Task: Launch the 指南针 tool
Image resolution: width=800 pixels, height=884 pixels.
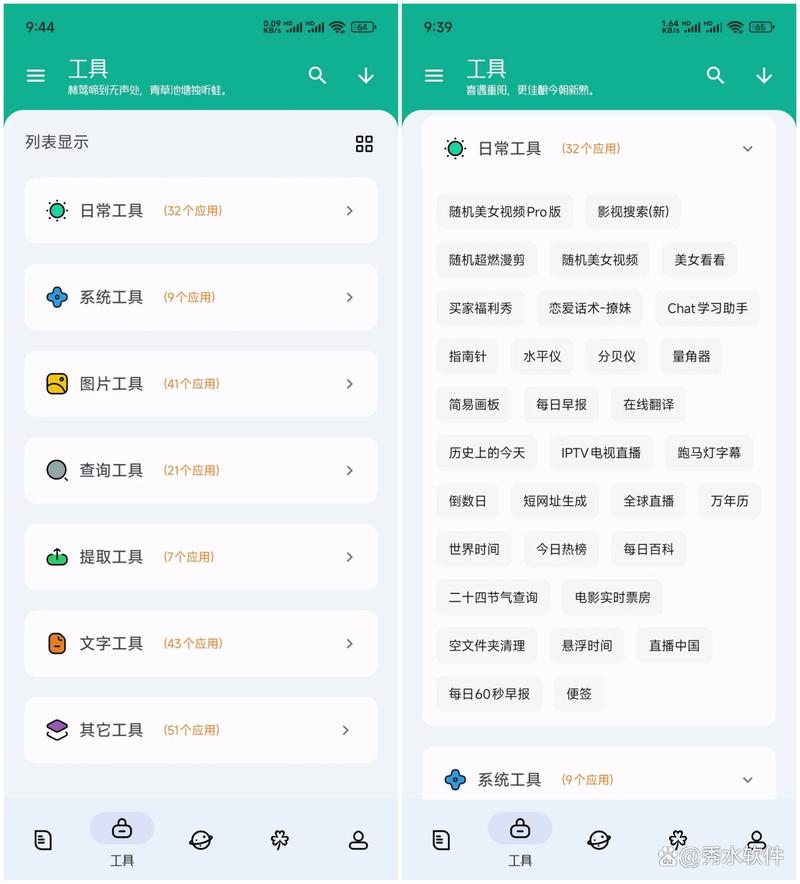Action: click(x=467, y=356)
